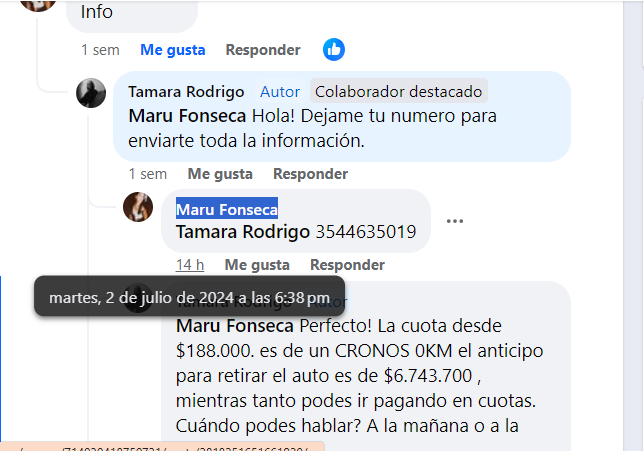This screenshot has width=644, height=451.
Task: Reply to Maru Fonseca's phone number comment
Action: [x=347, y=265]
